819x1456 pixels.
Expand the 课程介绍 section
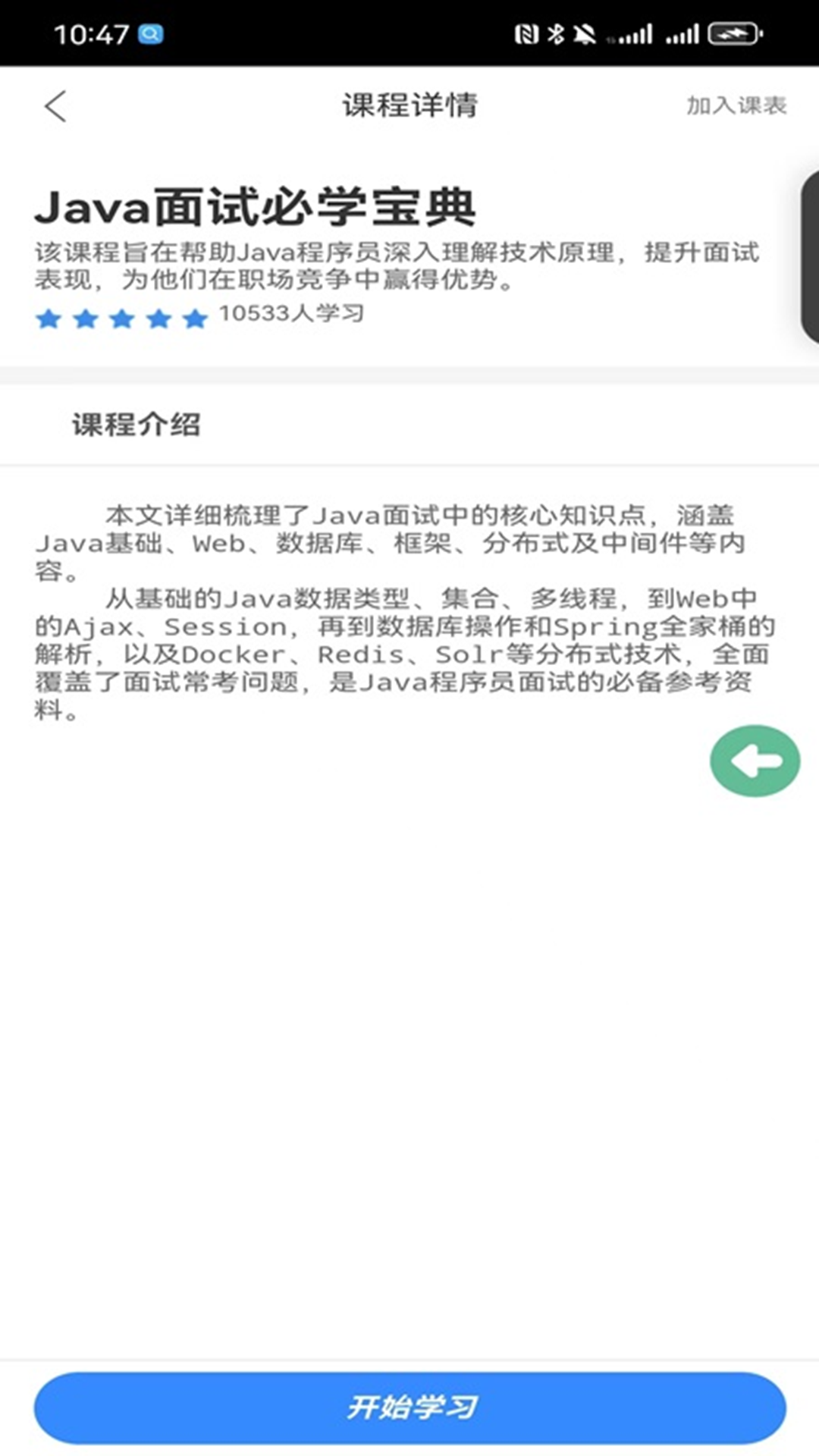coord(136,423)
